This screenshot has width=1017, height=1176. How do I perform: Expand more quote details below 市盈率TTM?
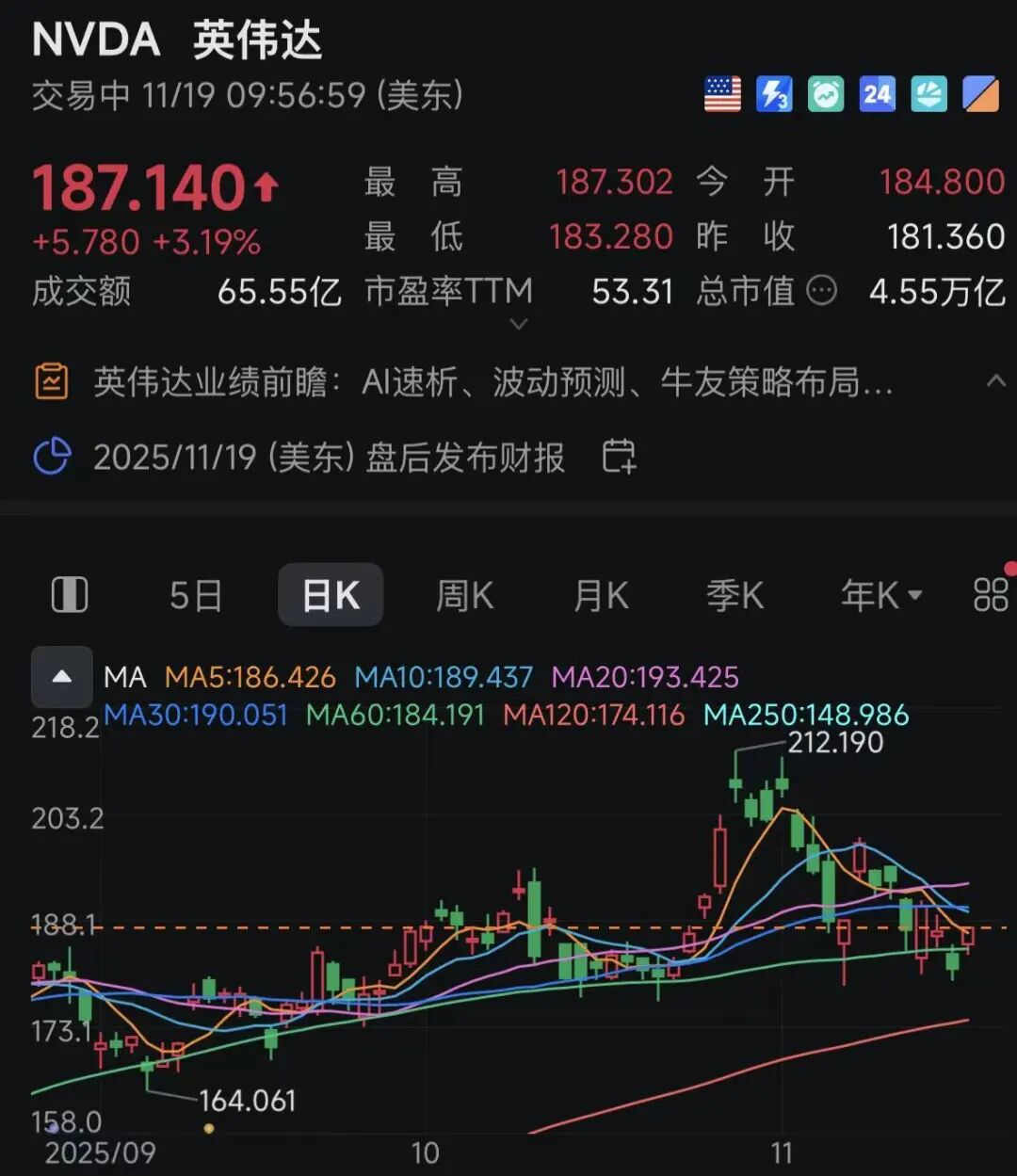(x=518, y=325)
